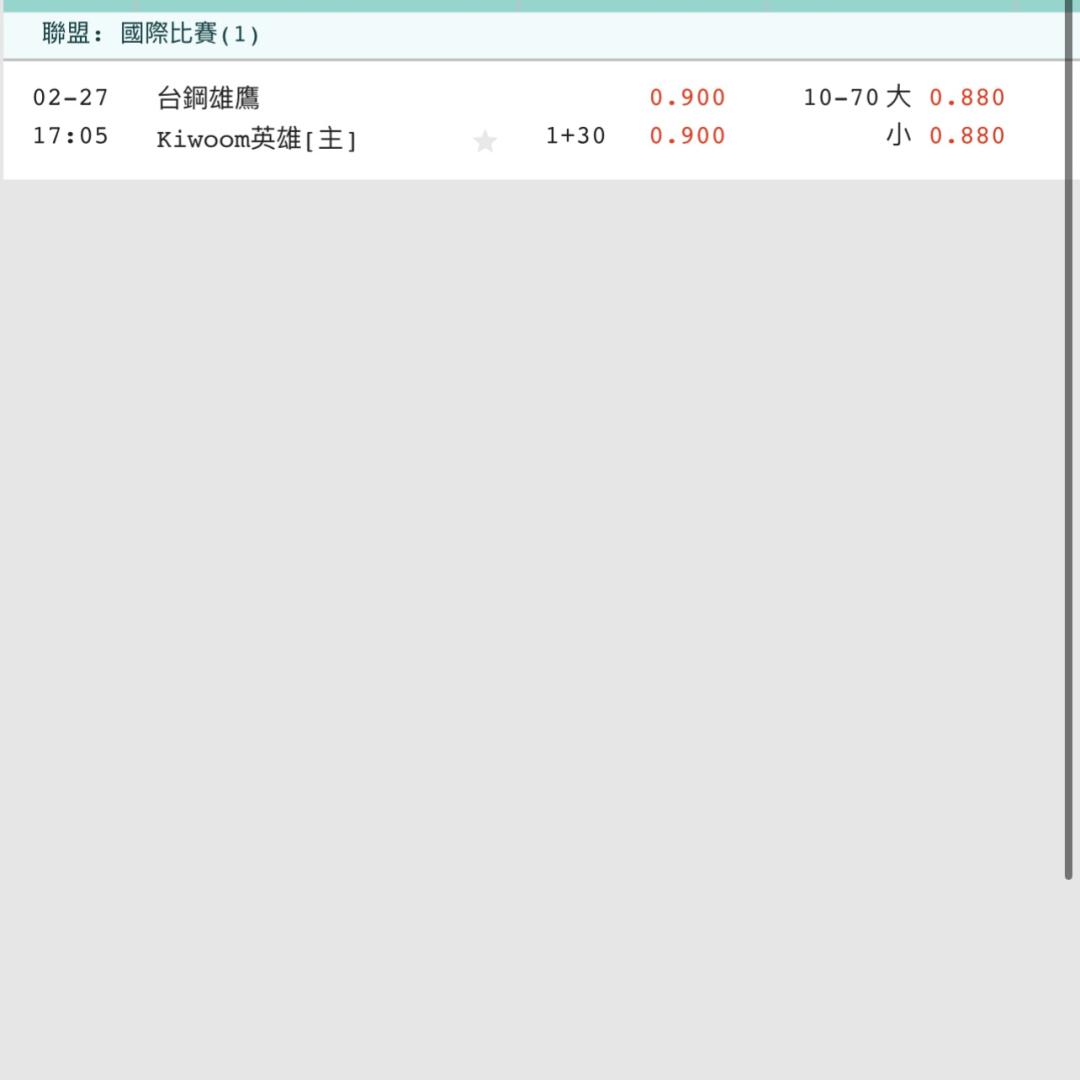Select 0.900 handicap odds for Kiwoom英雄
The height and width of the screenshot is (1080, 1080).
coord(687,136)
